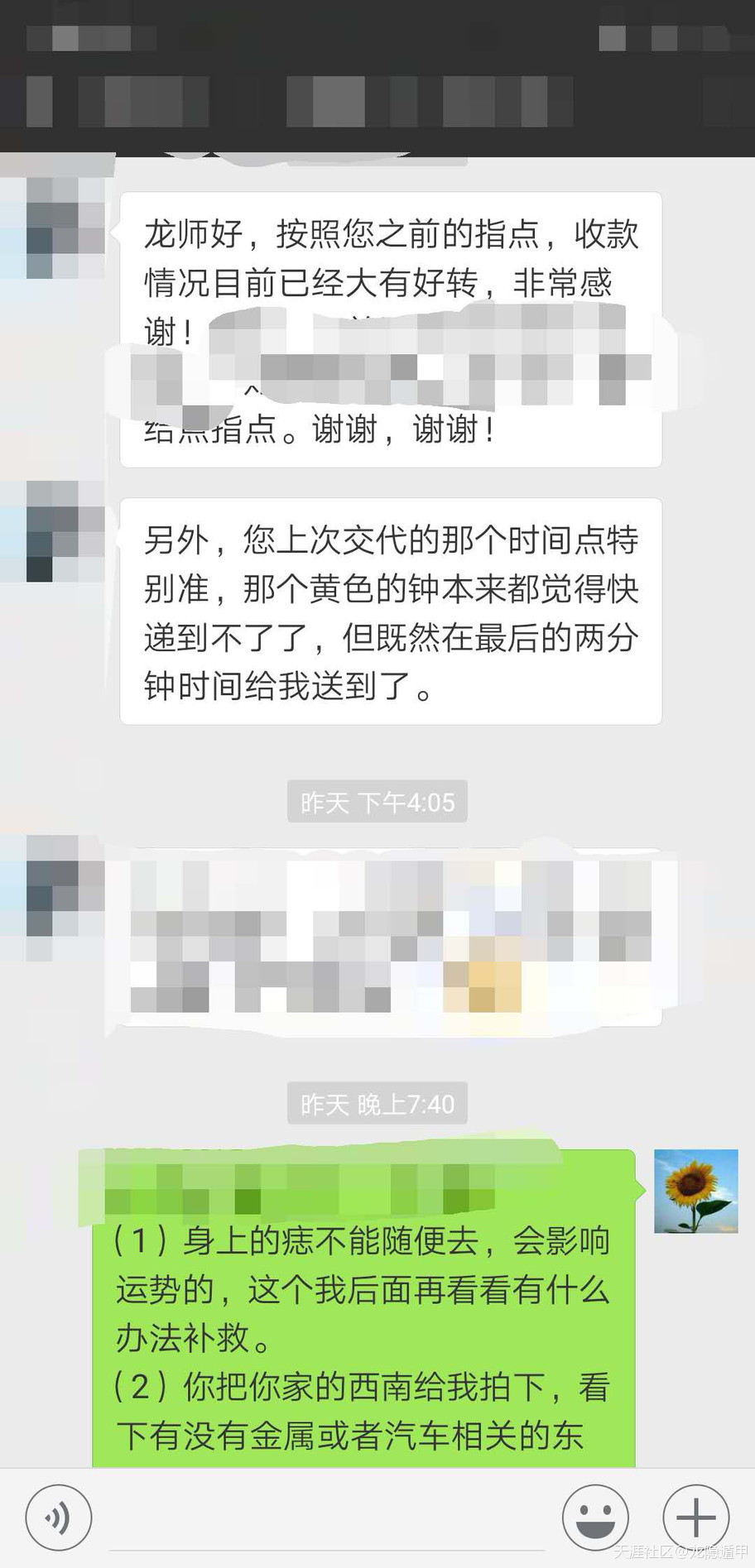Open the emoji picker
Viewport: 755px width, 1568px height.
(x=594, y=1518)
